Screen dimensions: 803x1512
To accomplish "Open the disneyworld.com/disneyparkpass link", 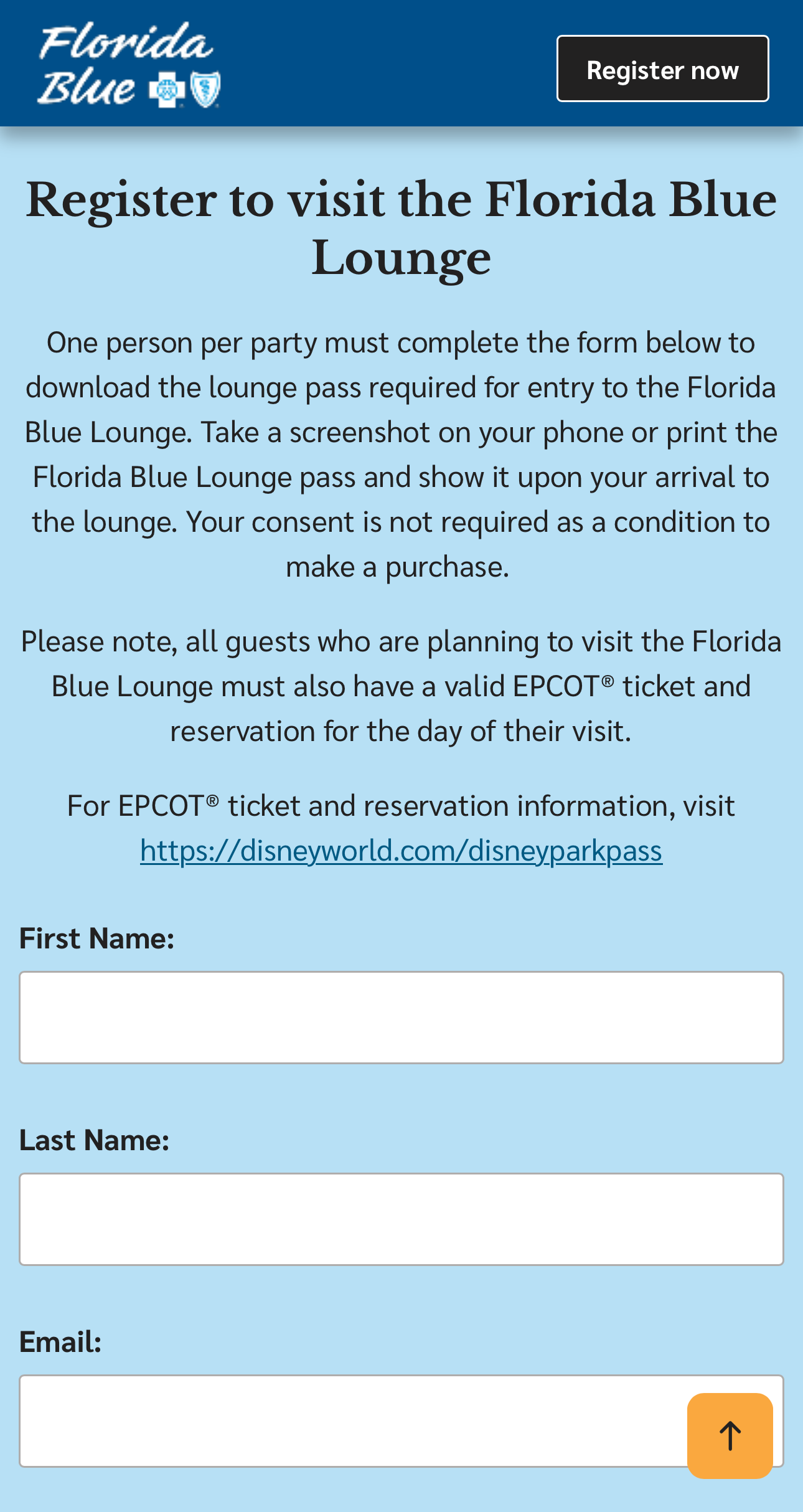I will coord(401,851).
